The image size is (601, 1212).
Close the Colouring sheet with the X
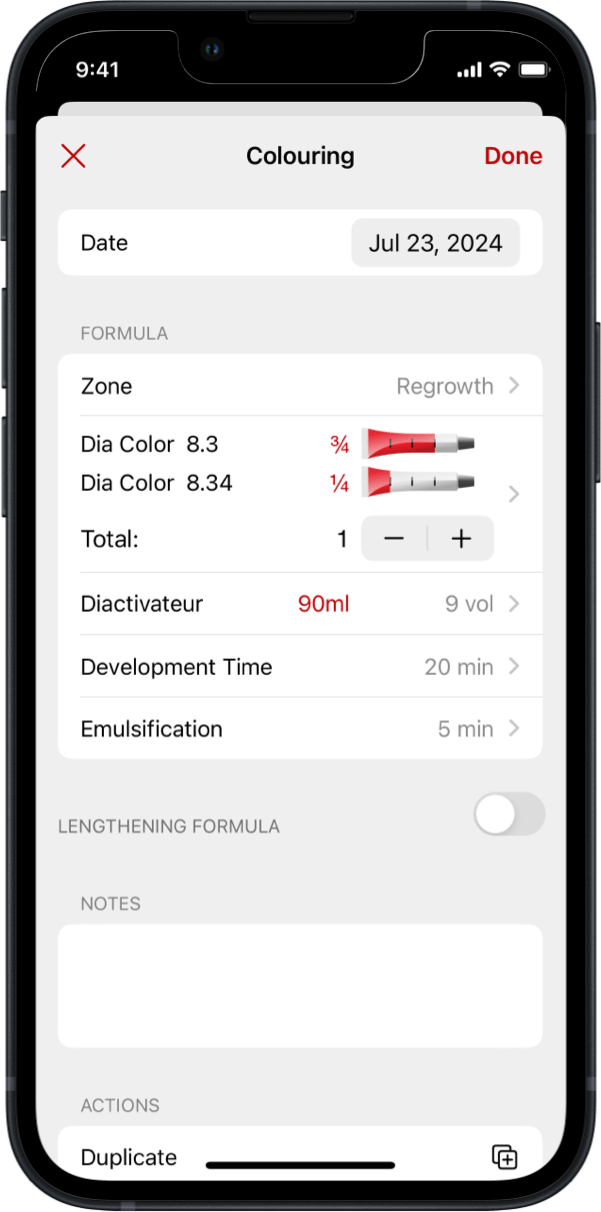(x=73, y=156)
